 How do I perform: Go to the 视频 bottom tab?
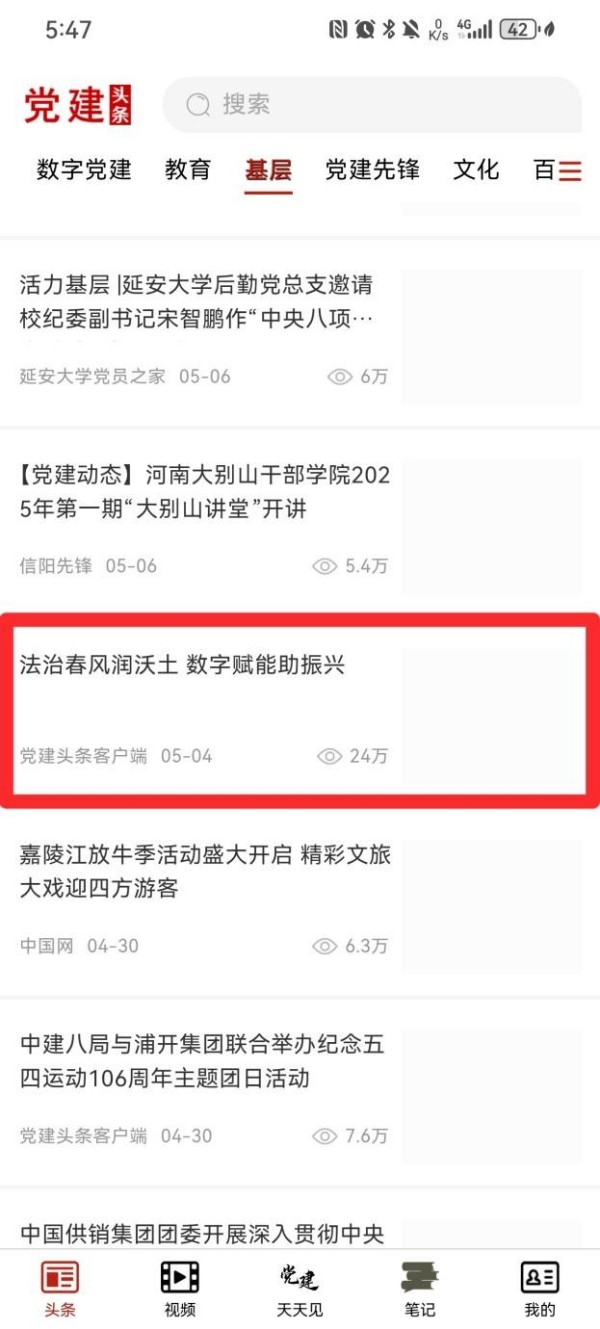pyautogui.click(x=180, y=1289)
